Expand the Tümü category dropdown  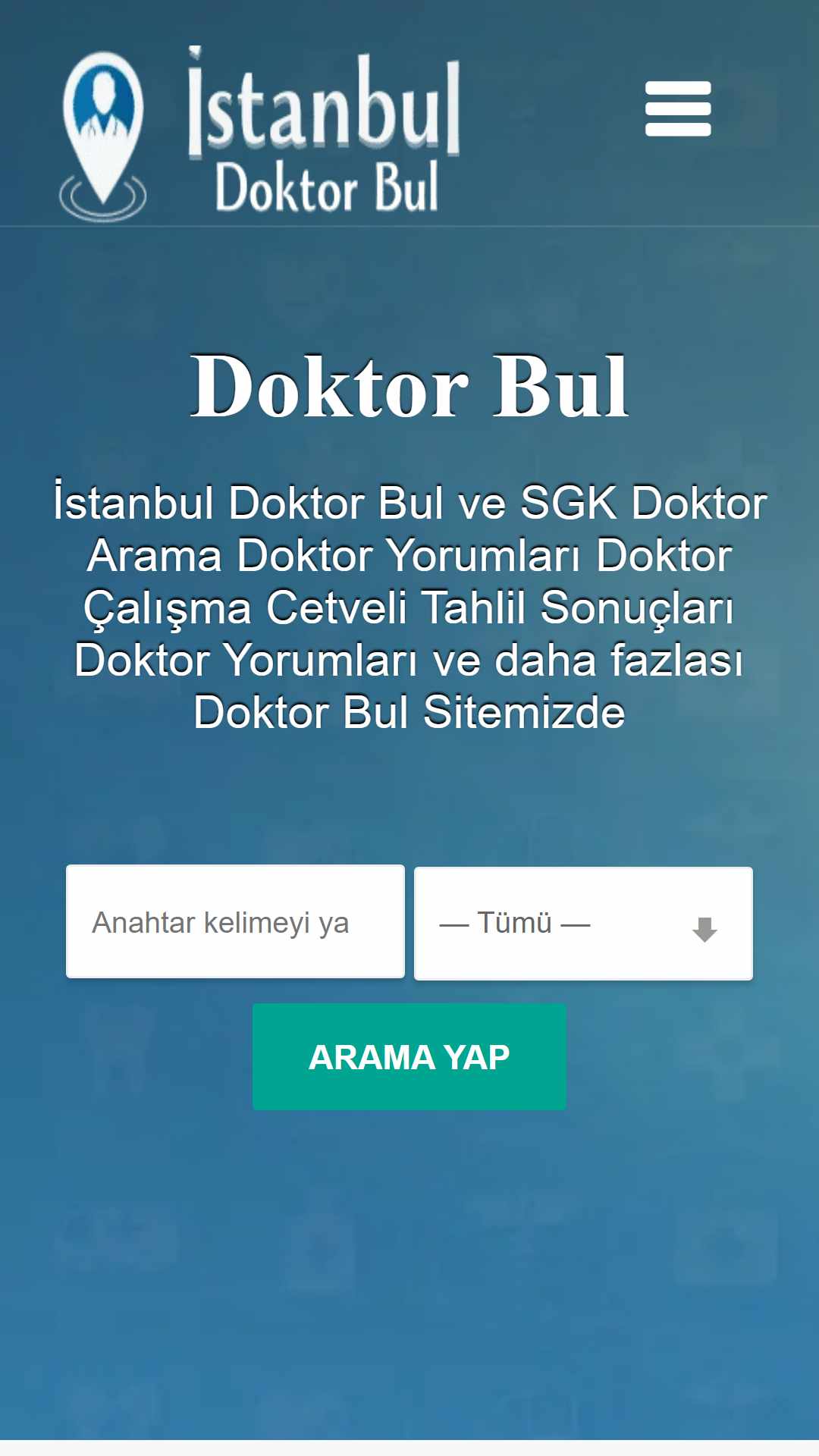[x=583, y=924]
